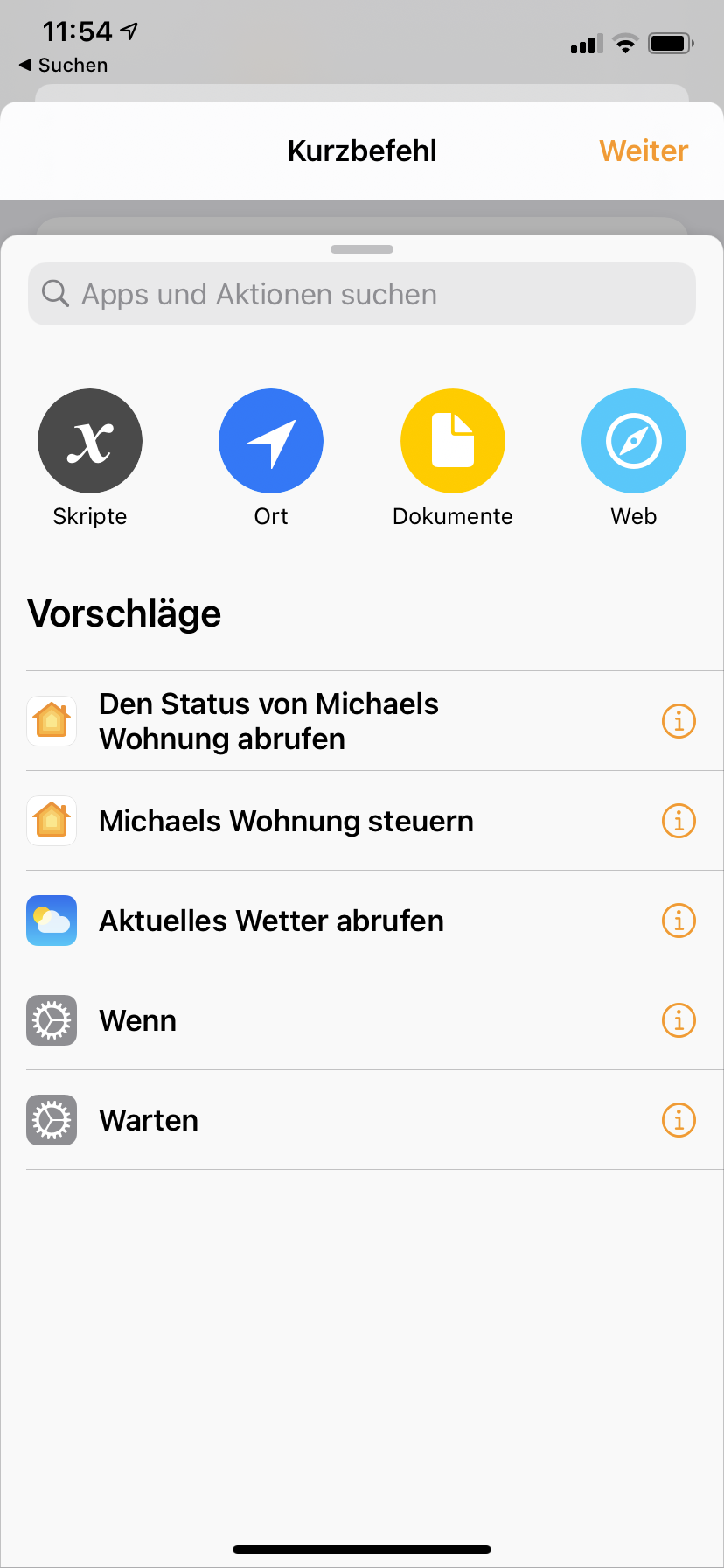724x1568 pixels.
Task: Tap Weiter to continue
Action: (643, 150)
